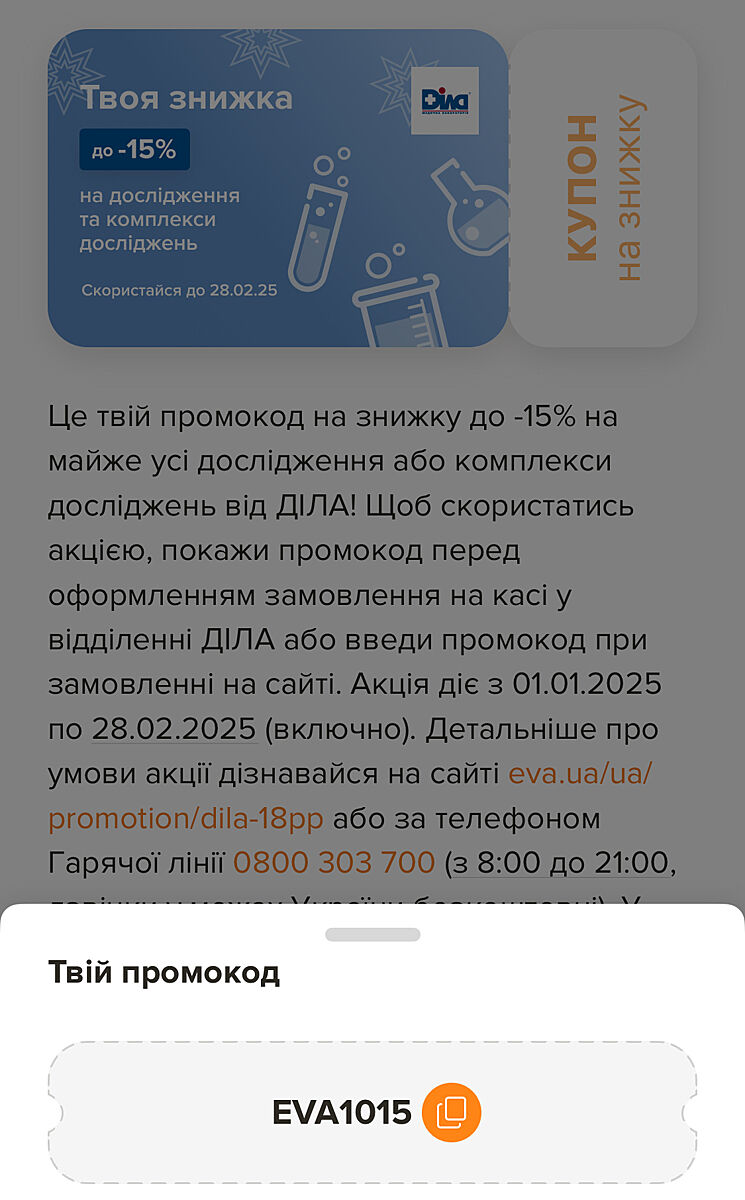Tap the promo code sheet handle
745x1200 pixels.
point(372,935)
